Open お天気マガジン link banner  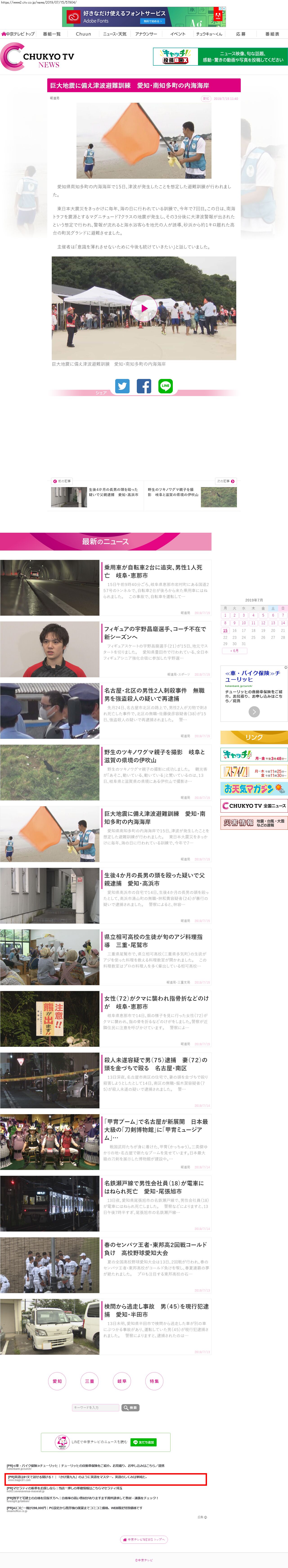pyautogui.click(x=253, y=788)
